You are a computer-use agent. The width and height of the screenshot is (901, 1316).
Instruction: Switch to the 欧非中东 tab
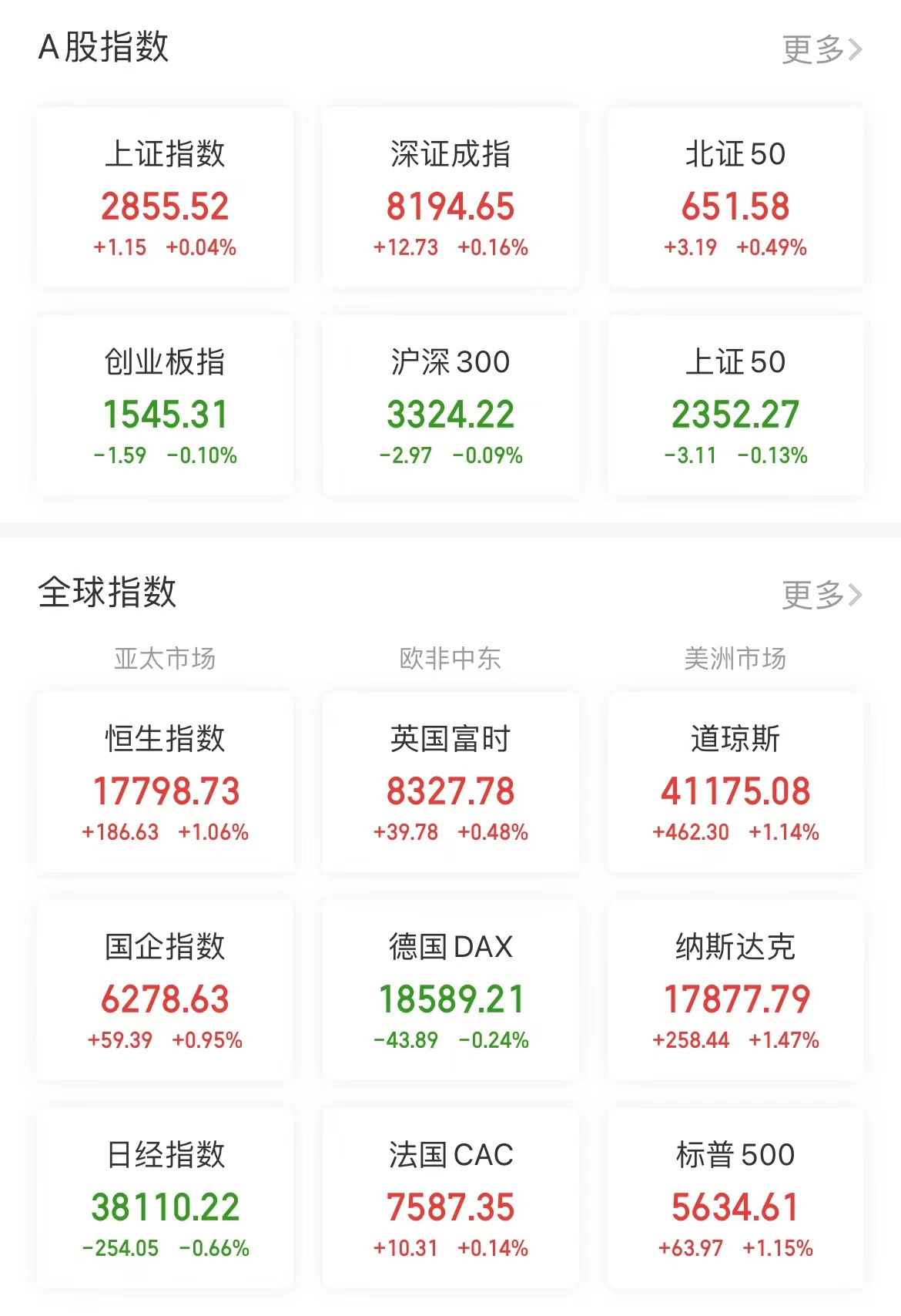(x=450, y=659)
